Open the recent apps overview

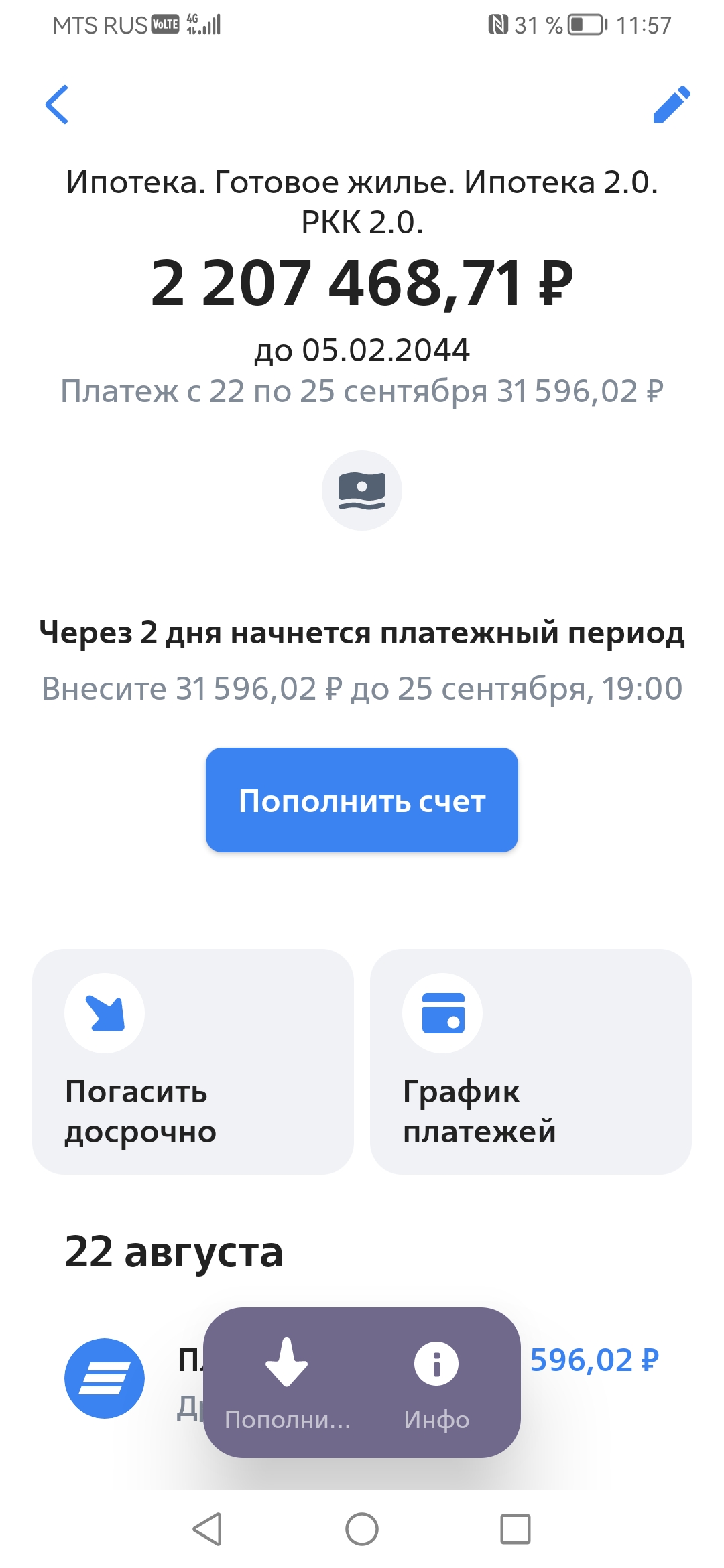pos(516,1529)
